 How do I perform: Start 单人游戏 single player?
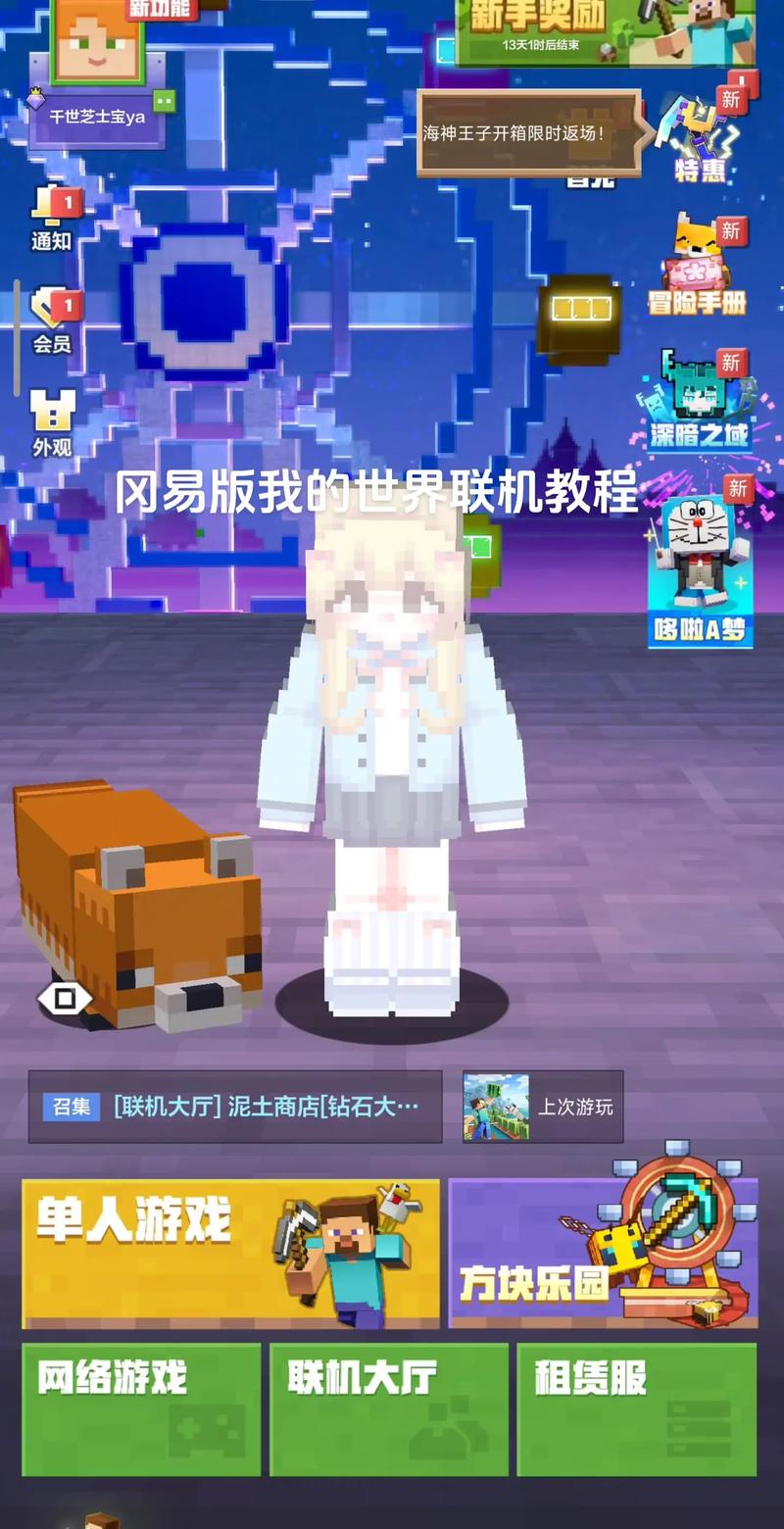231,1254
